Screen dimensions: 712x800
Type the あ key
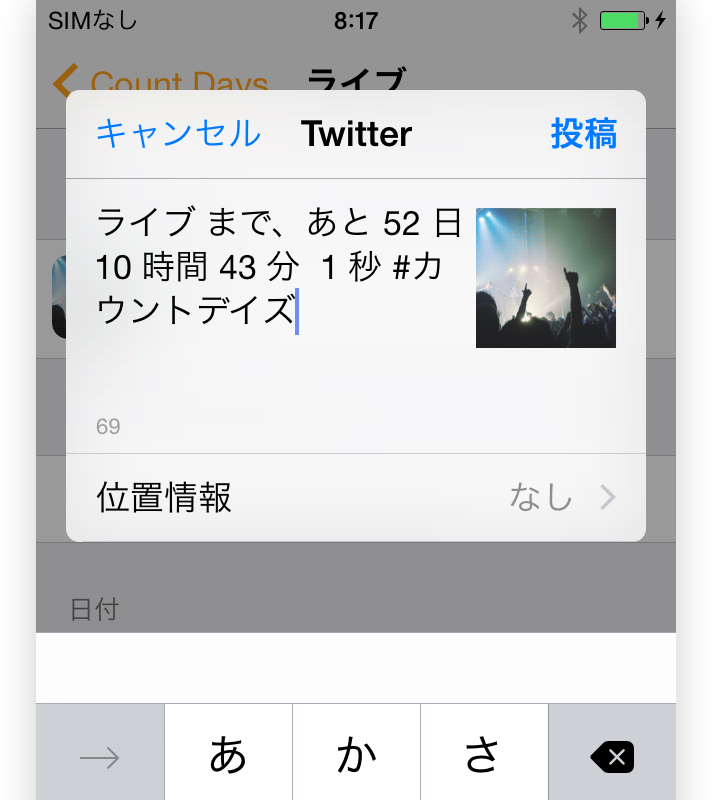point(228,757)
